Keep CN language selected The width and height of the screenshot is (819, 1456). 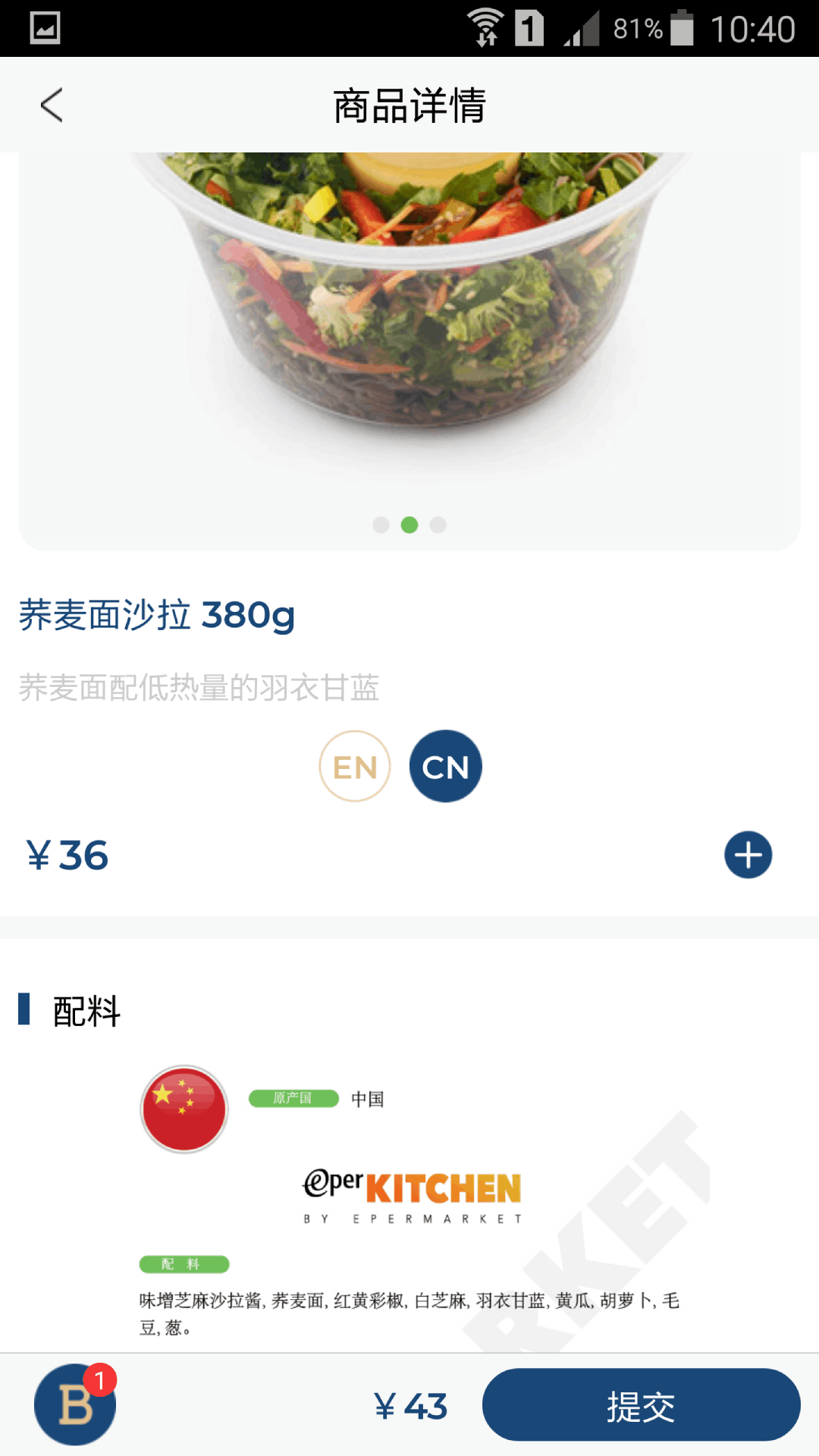coord(446,767)
